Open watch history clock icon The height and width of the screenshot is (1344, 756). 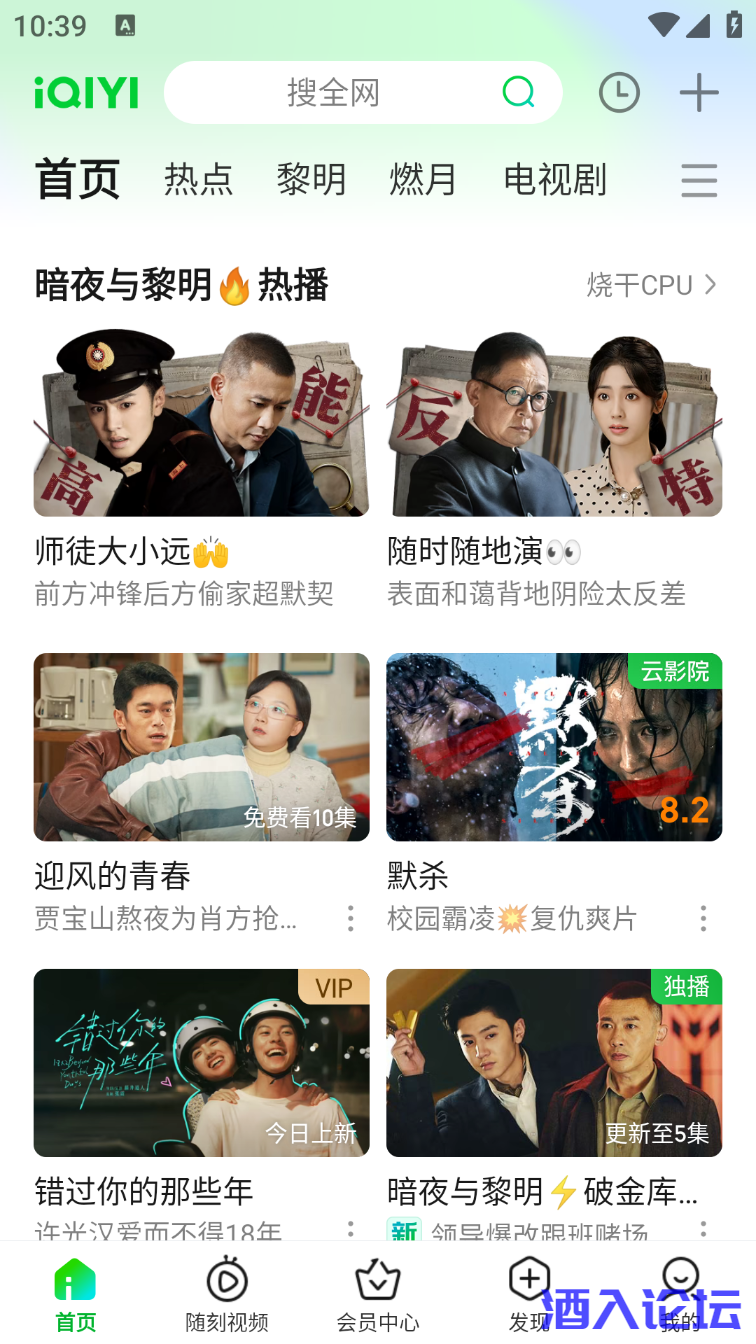tap(619, 93)
